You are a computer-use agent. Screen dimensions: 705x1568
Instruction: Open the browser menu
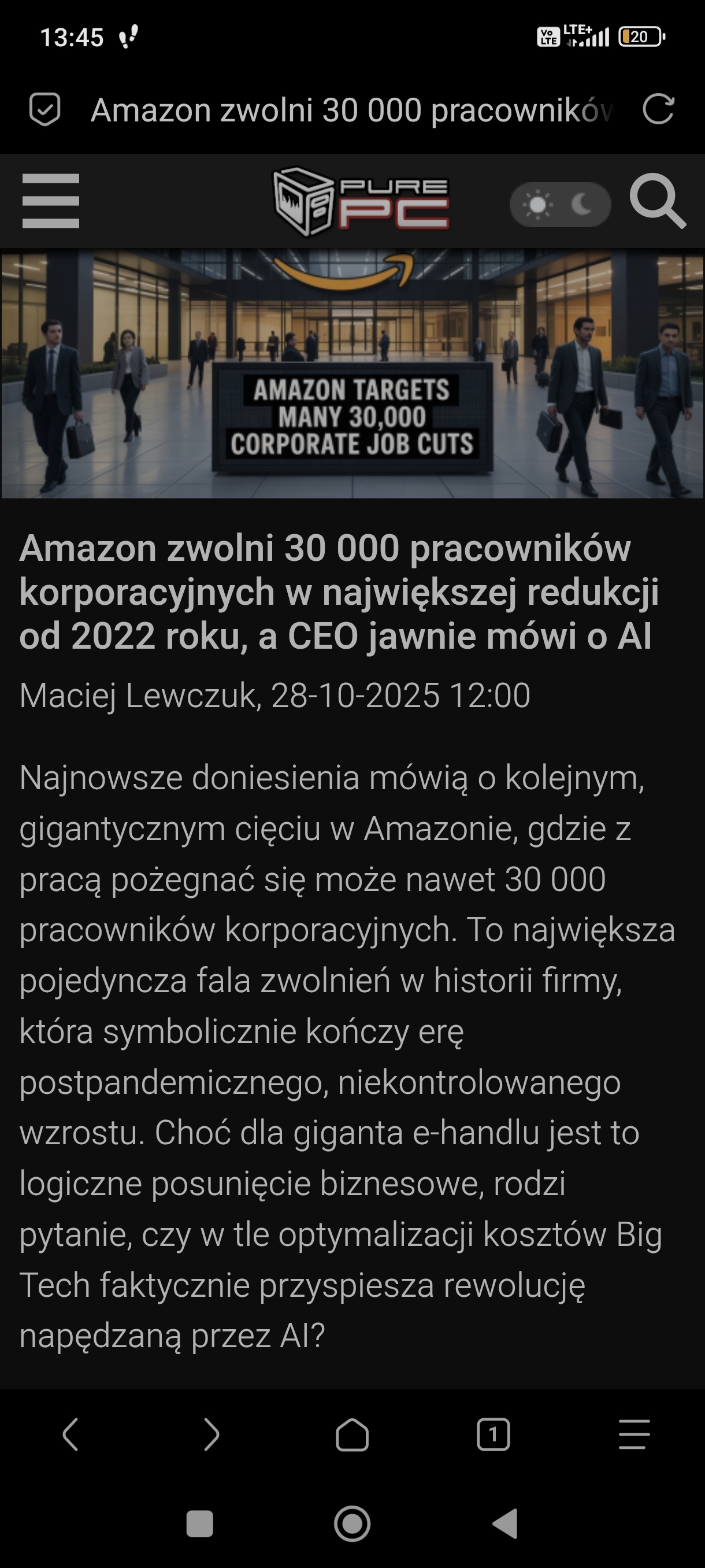(x=634, y=1434)
